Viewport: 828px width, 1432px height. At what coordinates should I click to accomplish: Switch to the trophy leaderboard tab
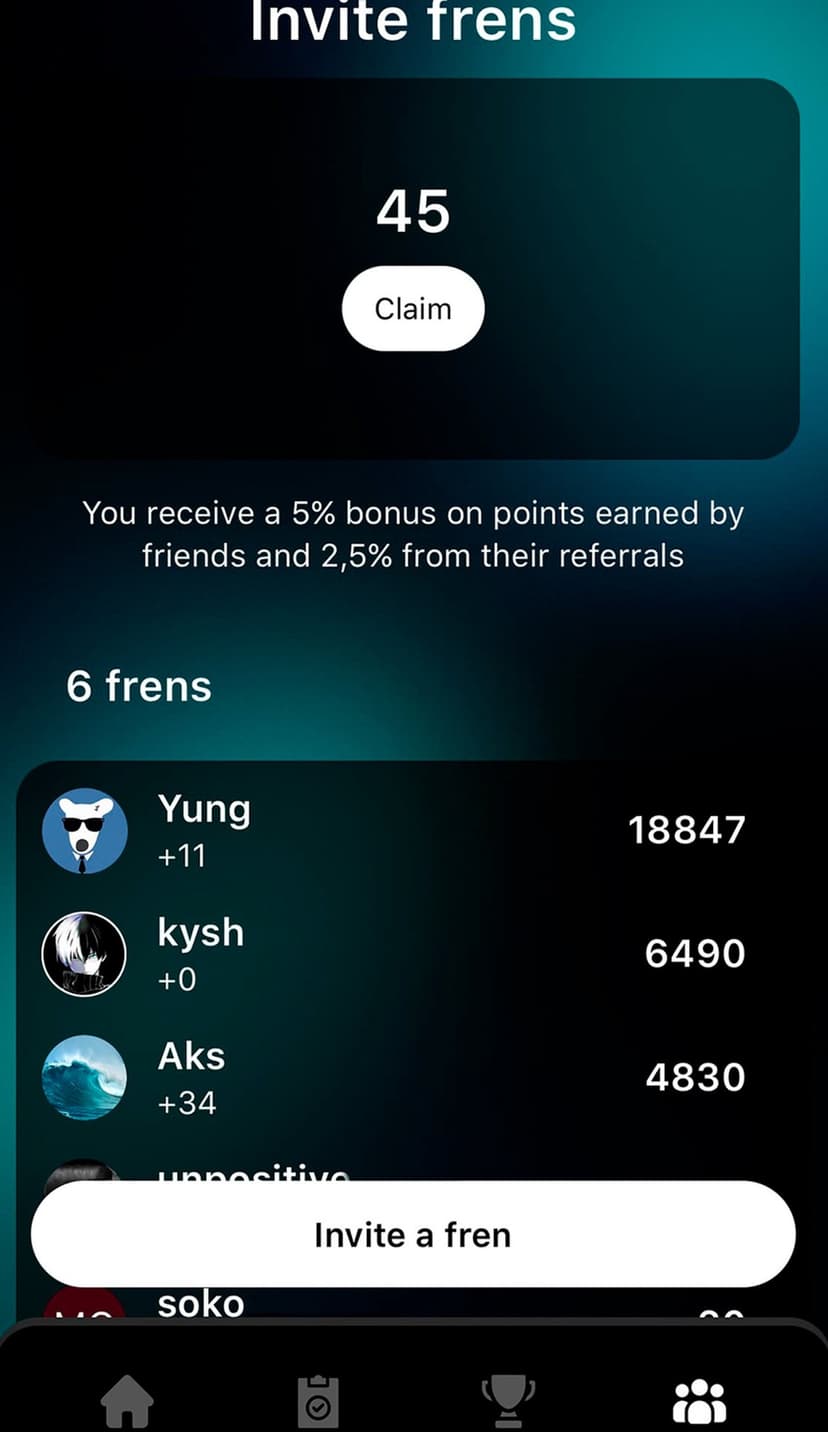click(x=508, y=1400)
